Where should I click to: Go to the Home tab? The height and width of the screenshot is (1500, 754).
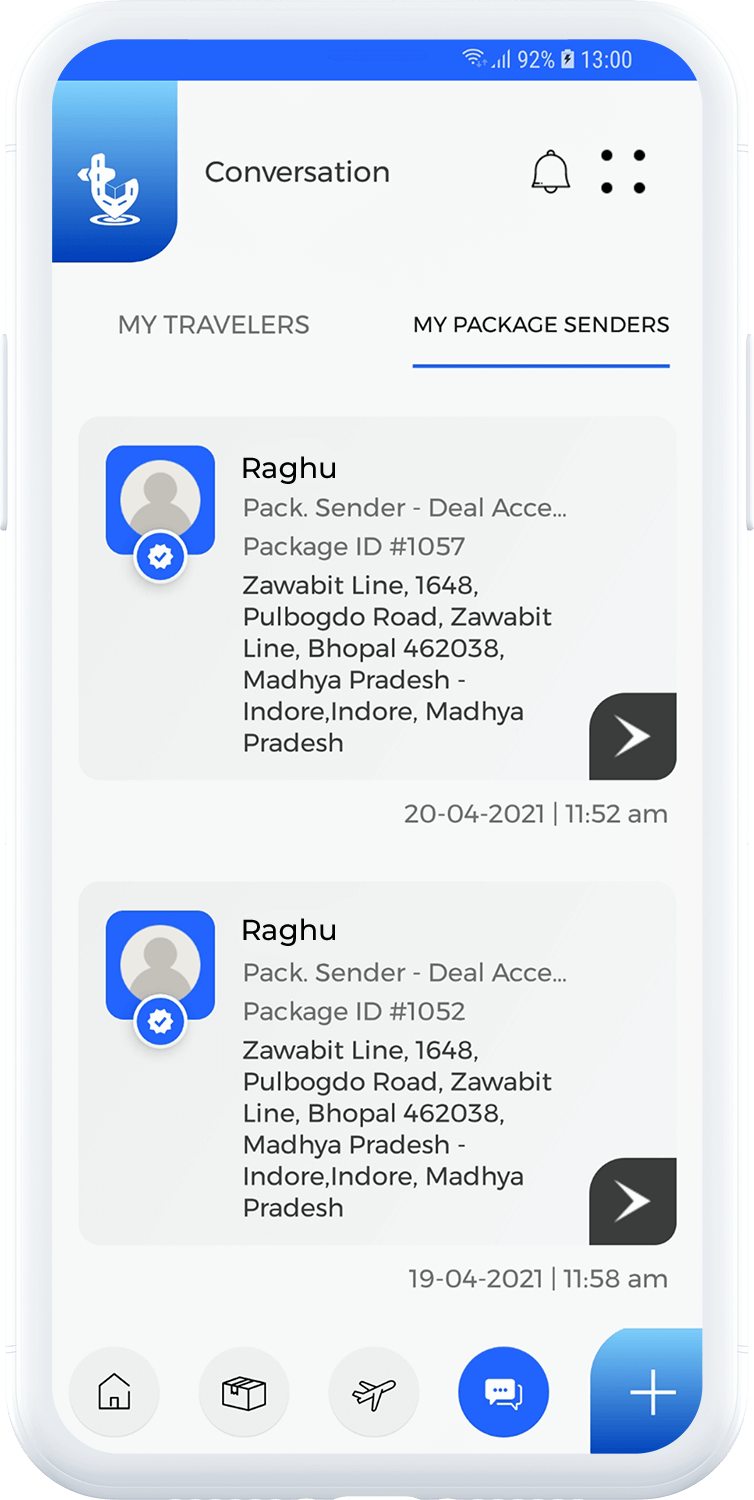tap(114, 1392)
